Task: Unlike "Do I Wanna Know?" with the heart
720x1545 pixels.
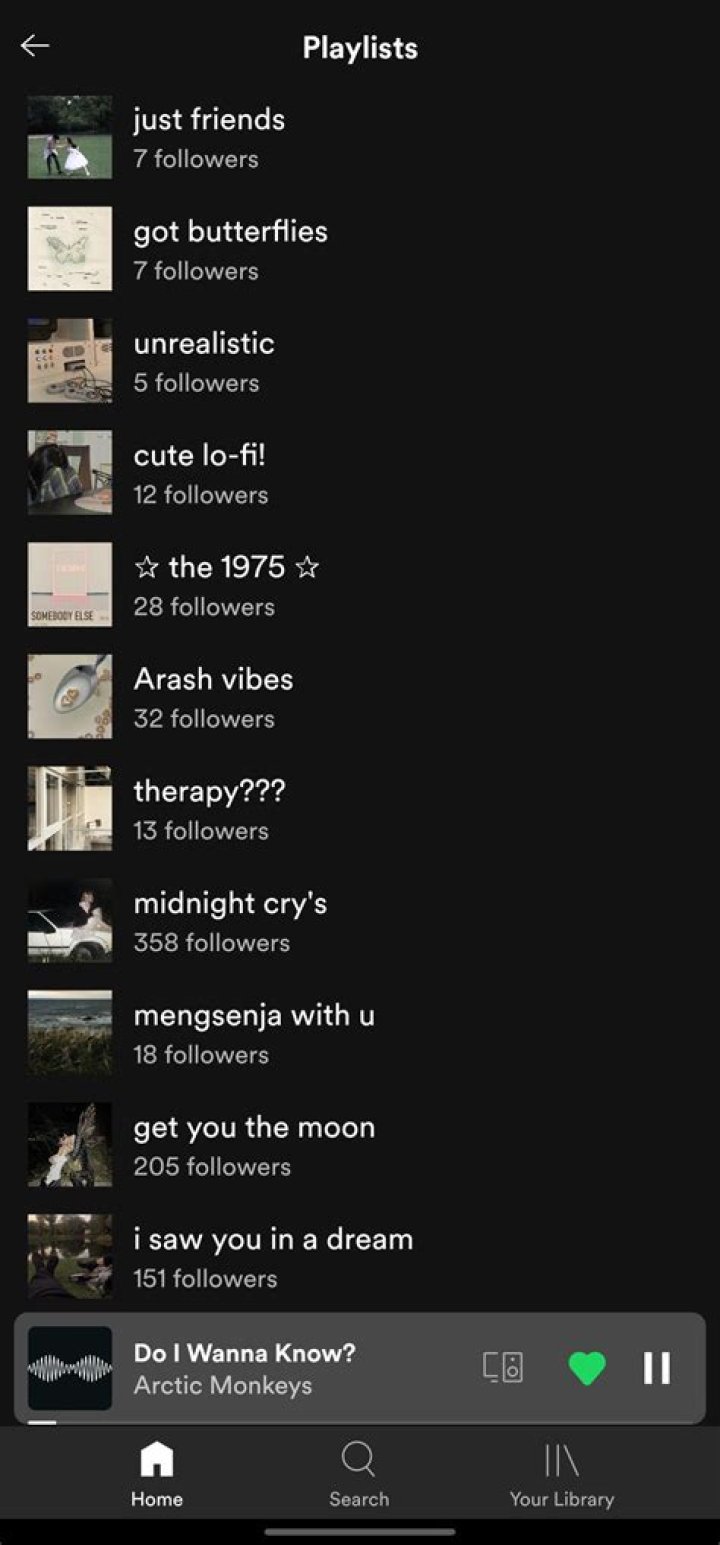Action: (587, 1367)
